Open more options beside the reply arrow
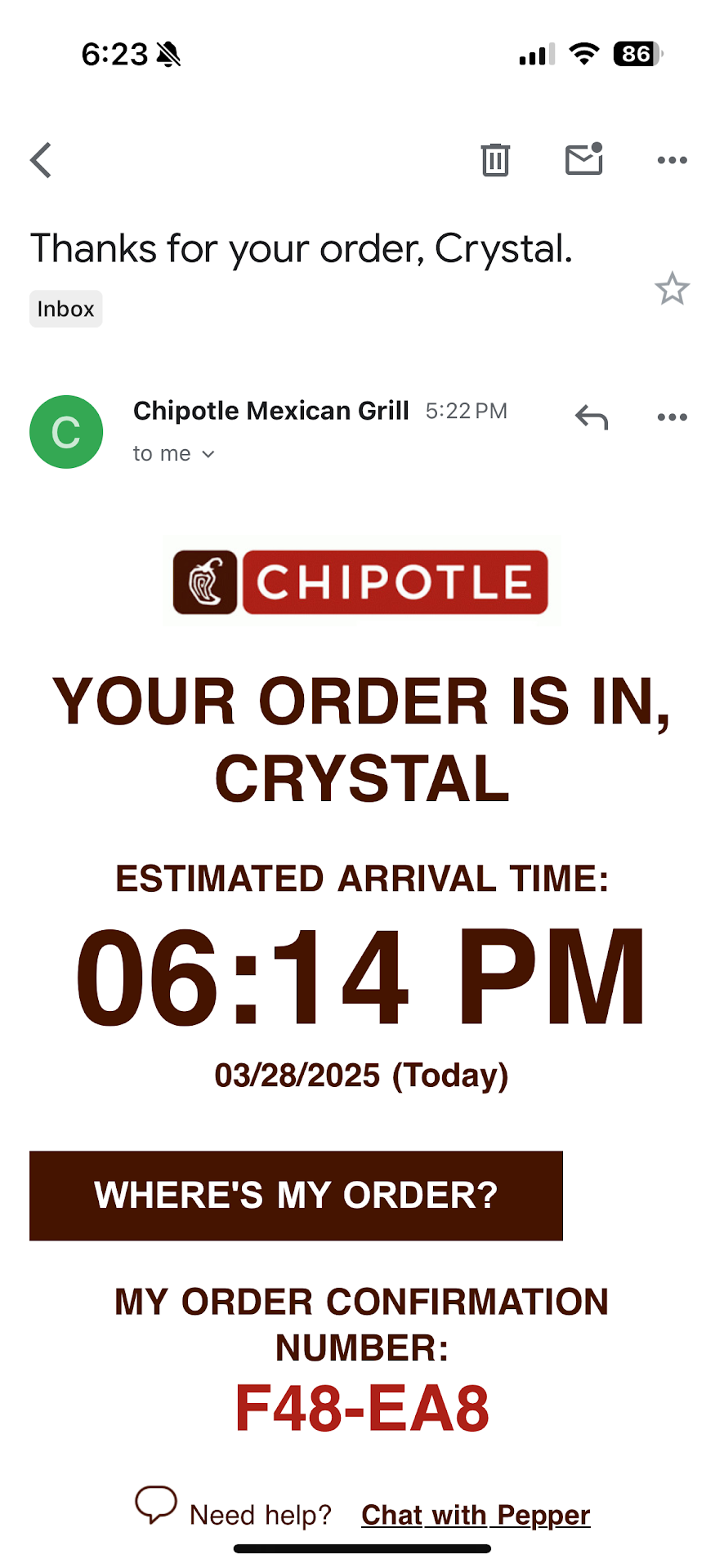724x1568 pixels. (672, 417)
